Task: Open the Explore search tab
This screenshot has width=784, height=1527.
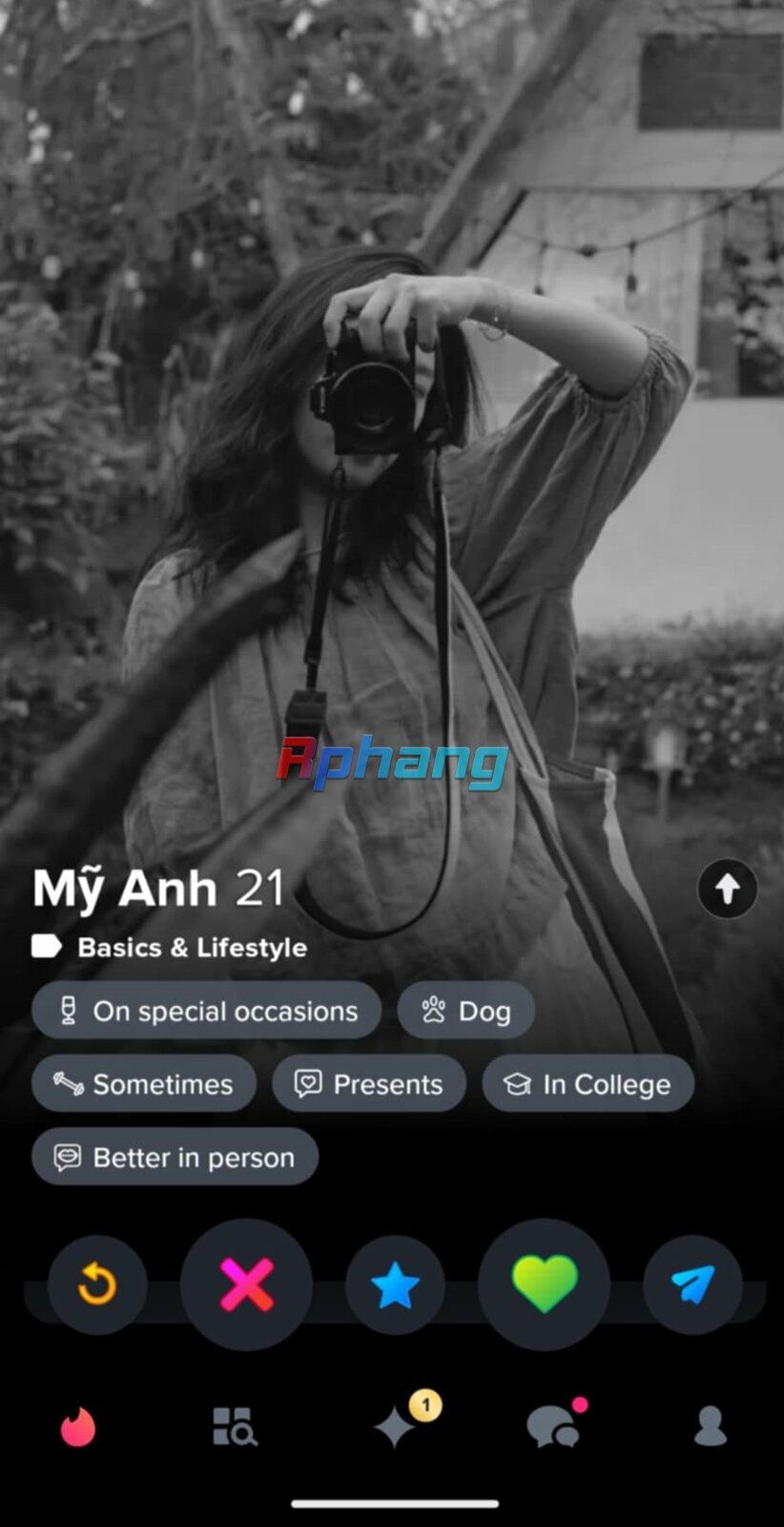Action: click(235, 1427)
